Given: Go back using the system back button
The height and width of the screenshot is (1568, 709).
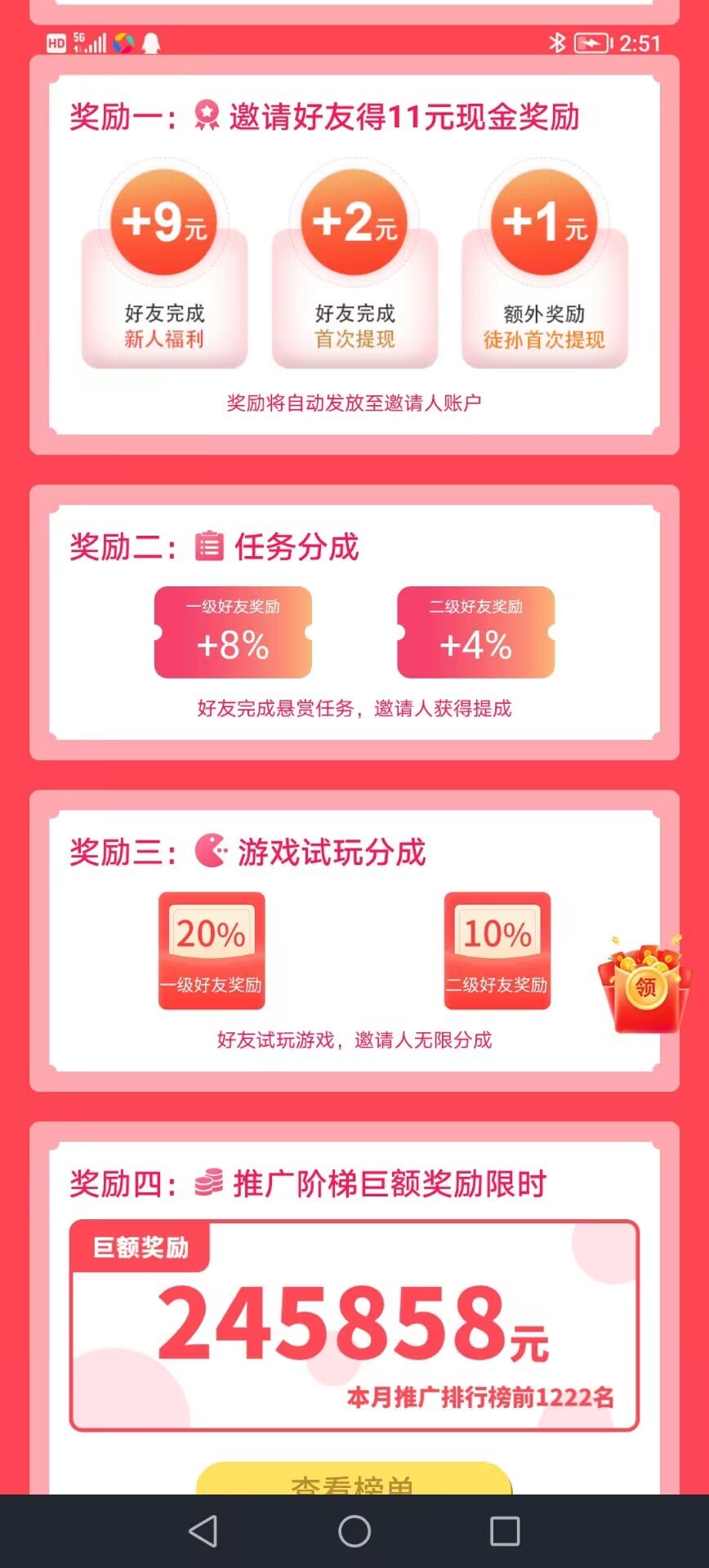Looking at the screenshot, I should point(203,1531).
